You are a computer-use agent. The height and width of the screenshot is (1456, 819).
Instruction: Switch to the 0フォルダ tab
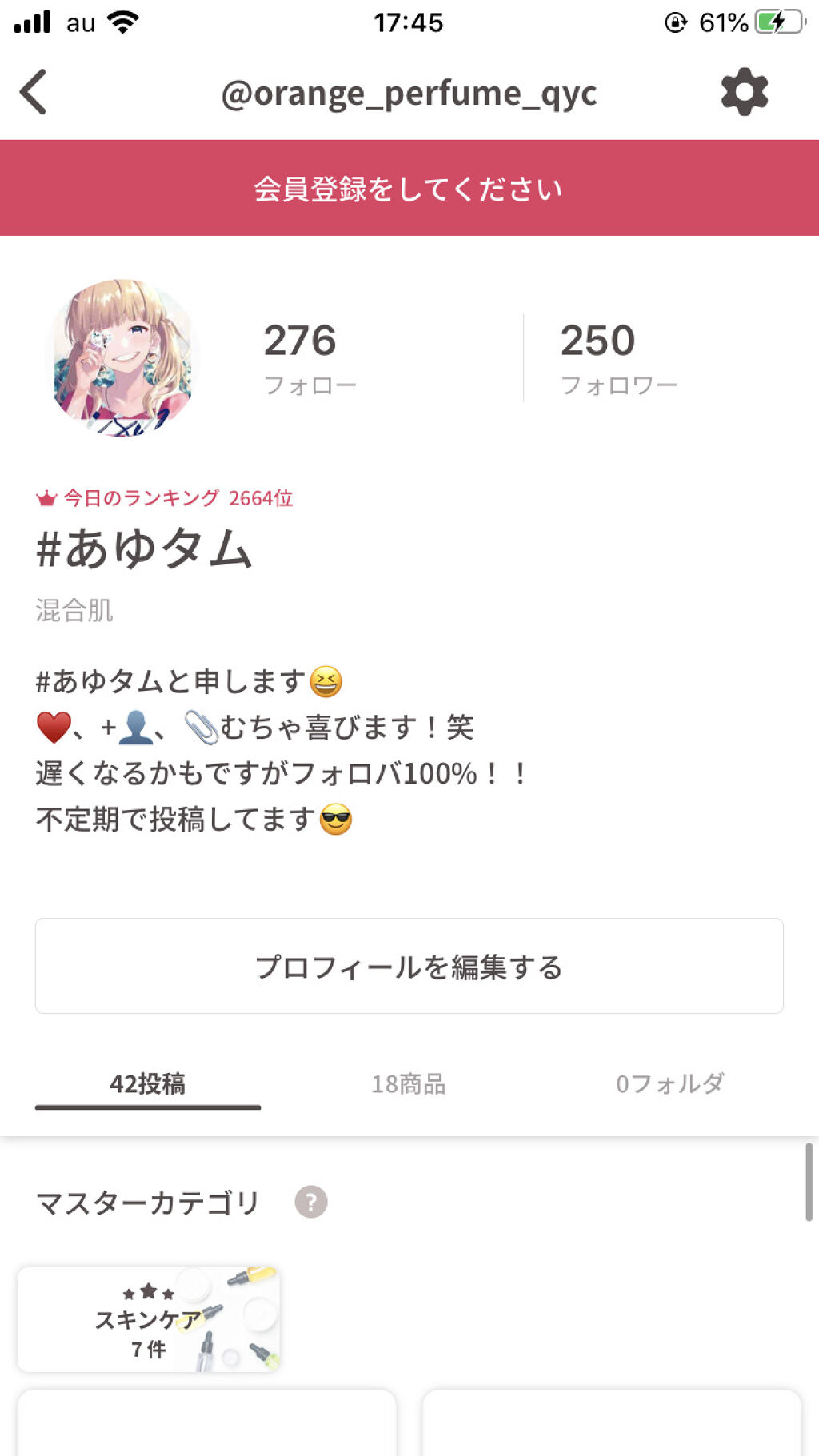[x=669, y=1084]
